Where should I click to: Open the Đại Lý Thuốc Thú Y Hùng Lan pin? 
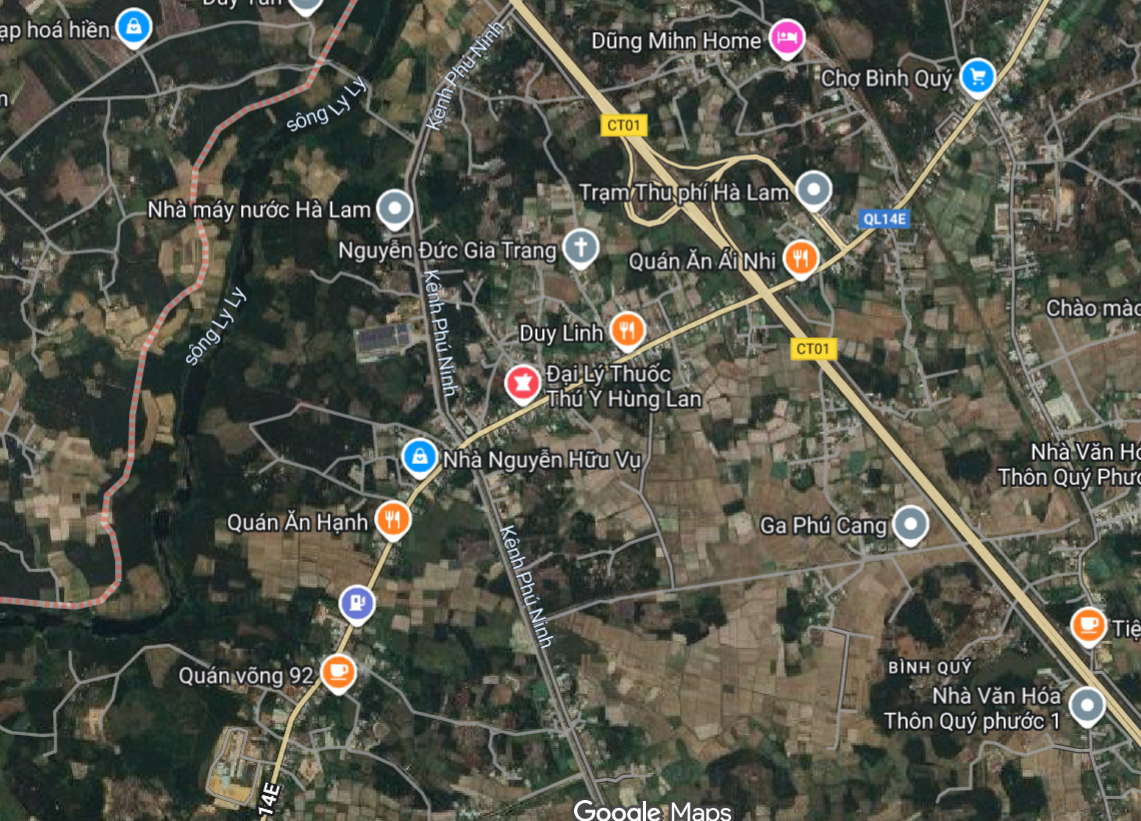tap(521, 382)
